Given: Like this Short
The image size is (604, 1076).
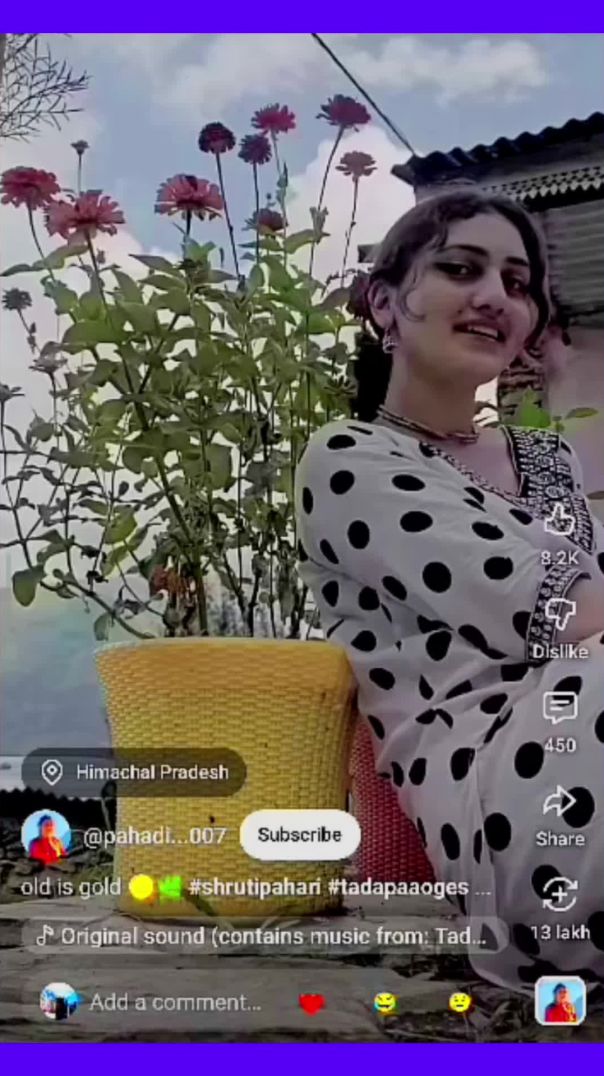Looking at the screenshot, I should pyautogui.click(x=558, y=520).
